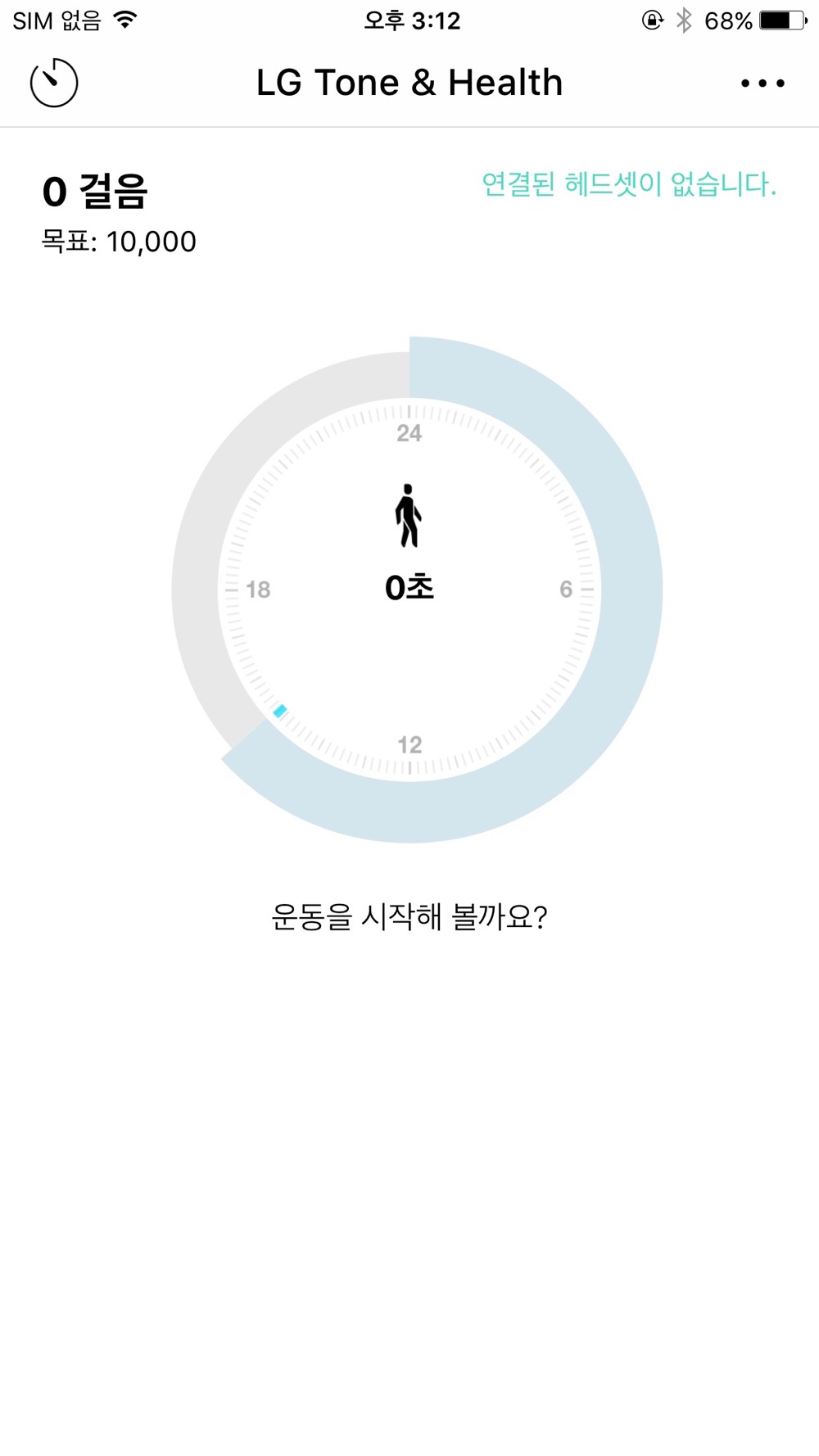
Task: Tap the no connected headset message
Action: [629, 184]
